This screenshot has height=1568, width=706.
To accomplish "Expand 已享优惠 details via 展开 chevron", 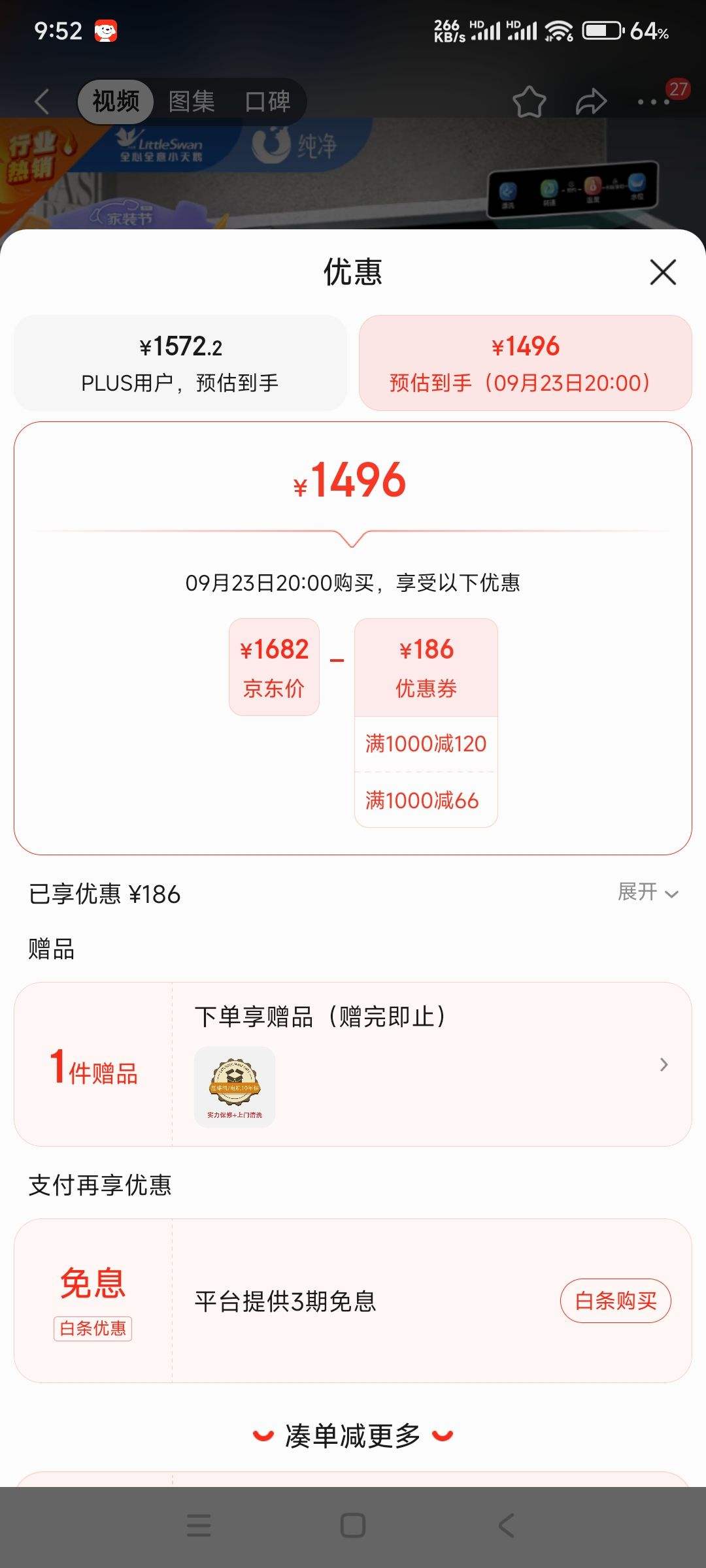I will pos(647,892).
